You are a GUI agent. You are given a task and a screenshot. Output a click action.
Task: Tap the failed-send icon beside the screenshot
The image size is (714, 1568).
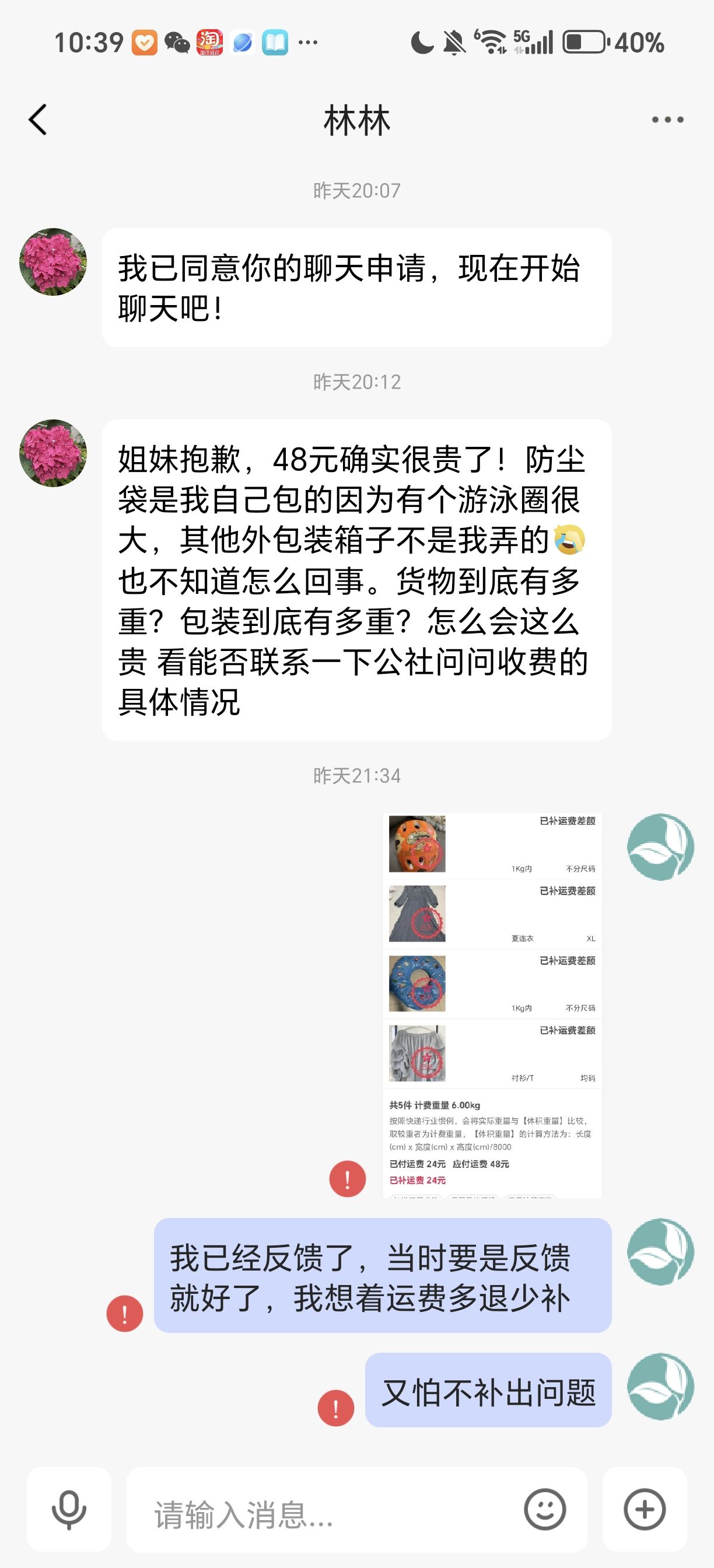348,1179
